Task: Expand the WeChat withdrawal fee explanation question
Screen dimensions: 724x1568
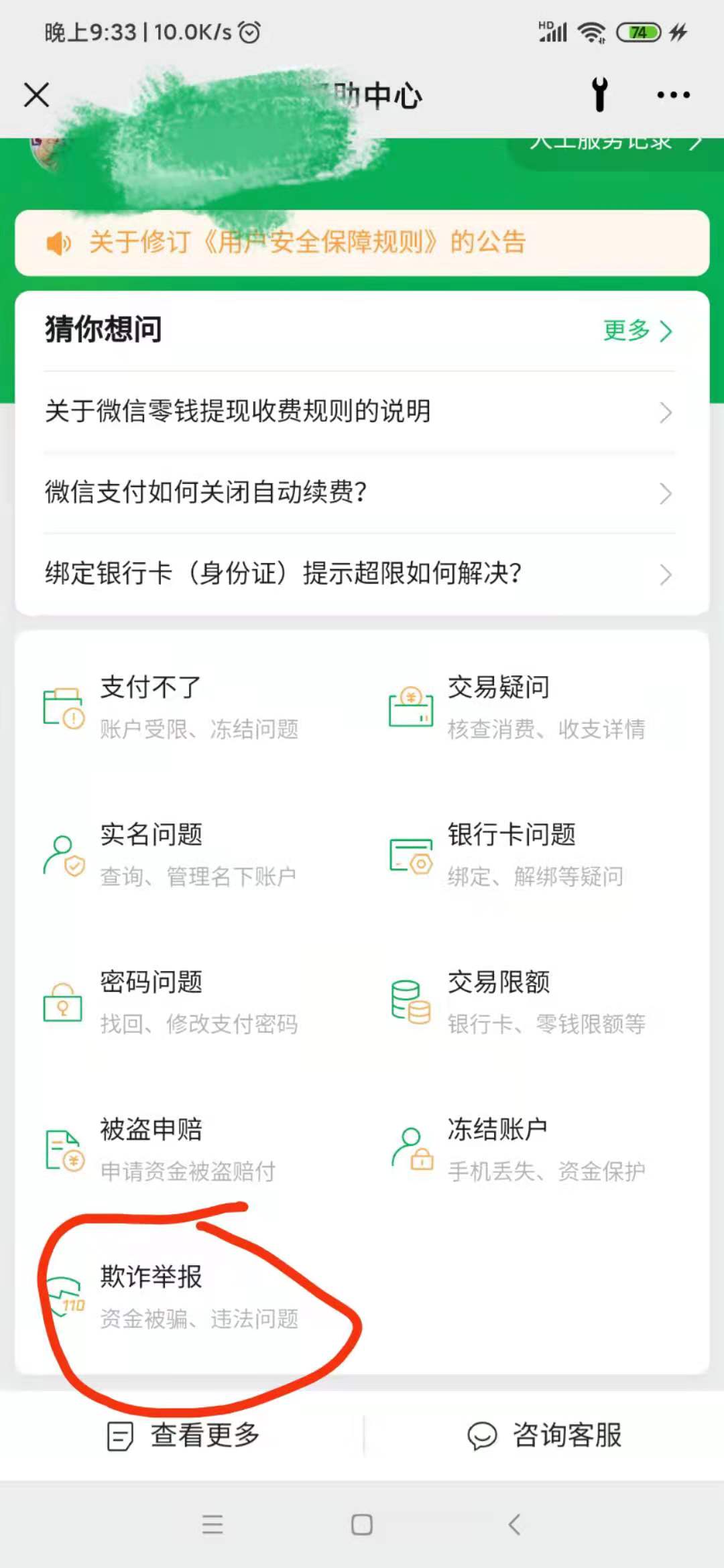Action: pos(362,412)
